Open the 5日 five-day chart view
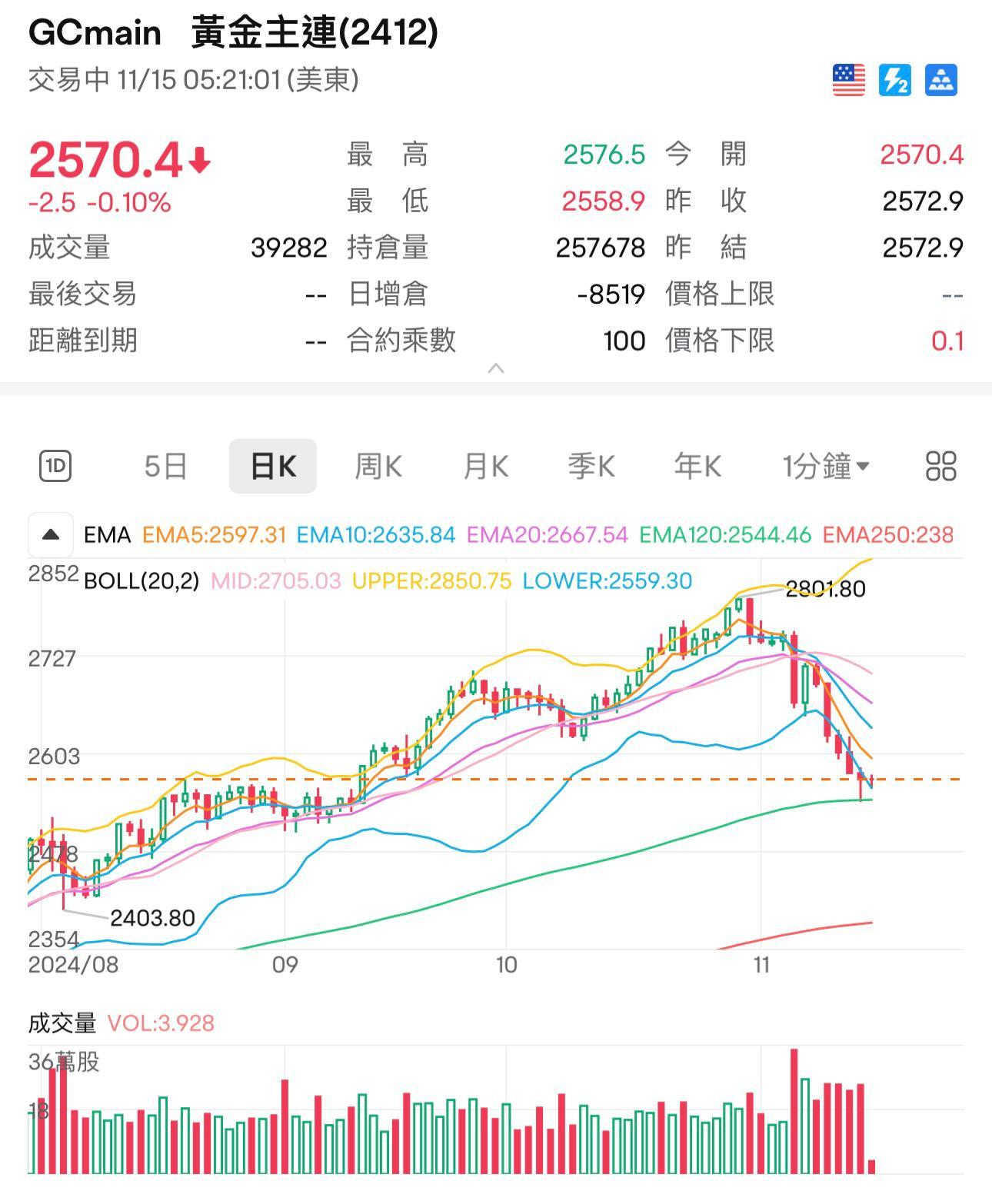Viewport: 992px width, 1204px height. click(x=166, y=464)
